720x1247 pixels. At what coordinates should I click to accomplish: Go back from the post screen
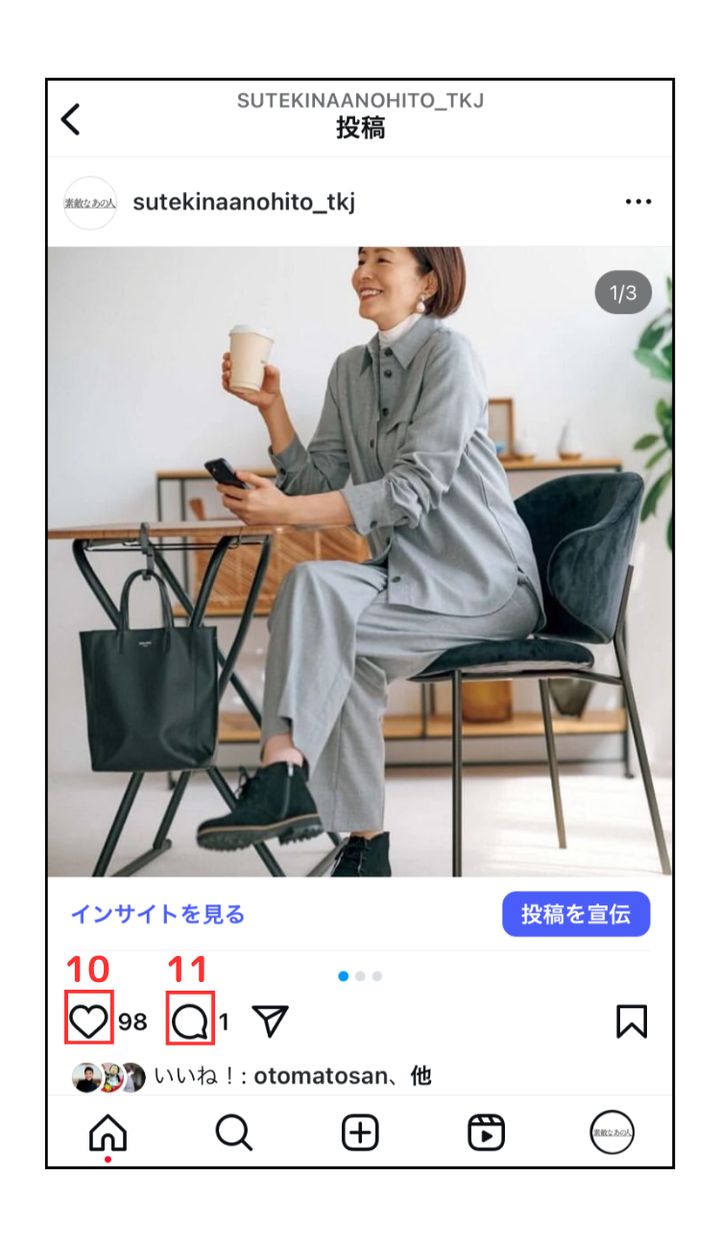pyautogui.click(x=70, y=120)
